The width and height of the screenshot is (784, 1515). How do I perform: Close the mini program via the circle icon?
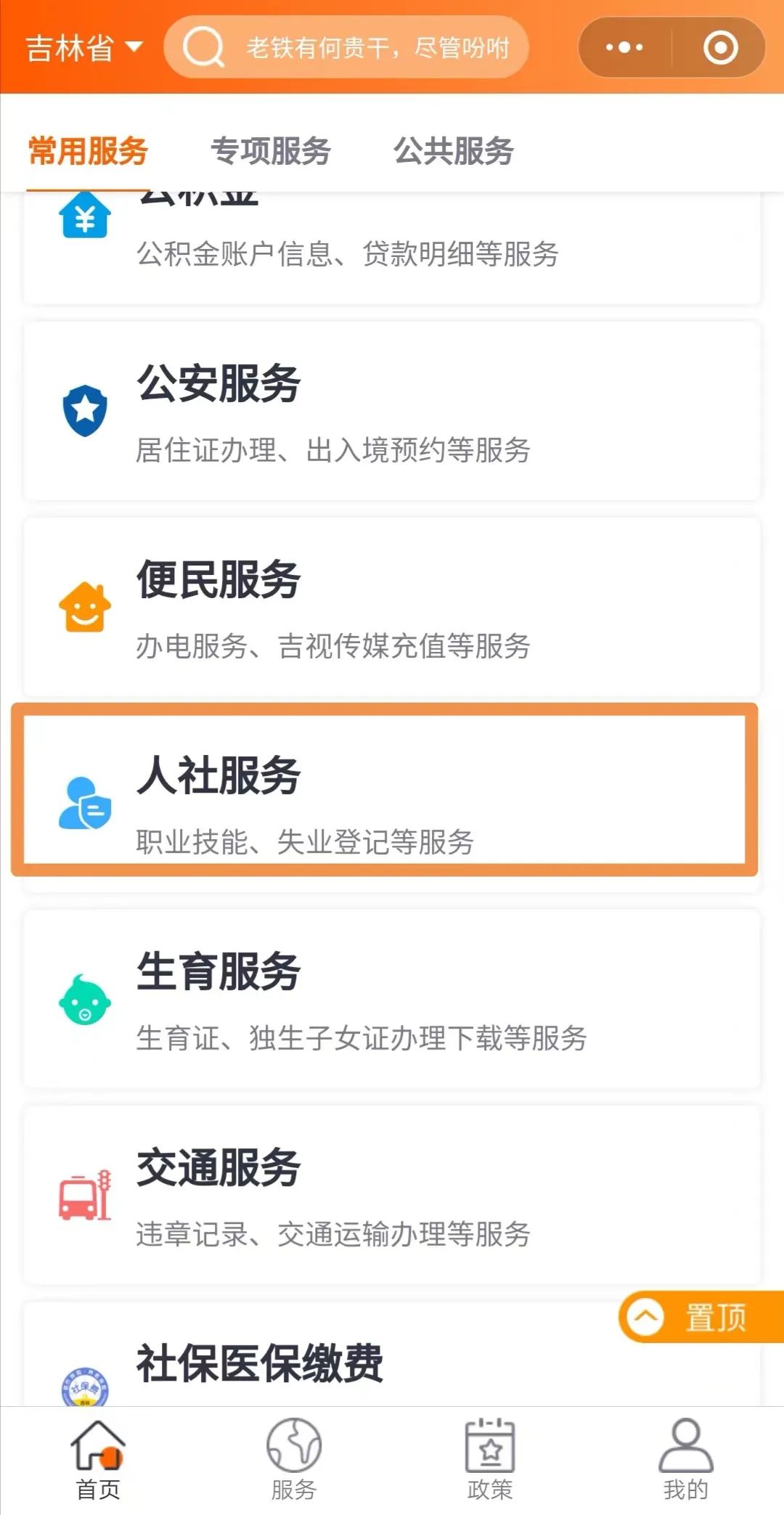tap(720, 48)
